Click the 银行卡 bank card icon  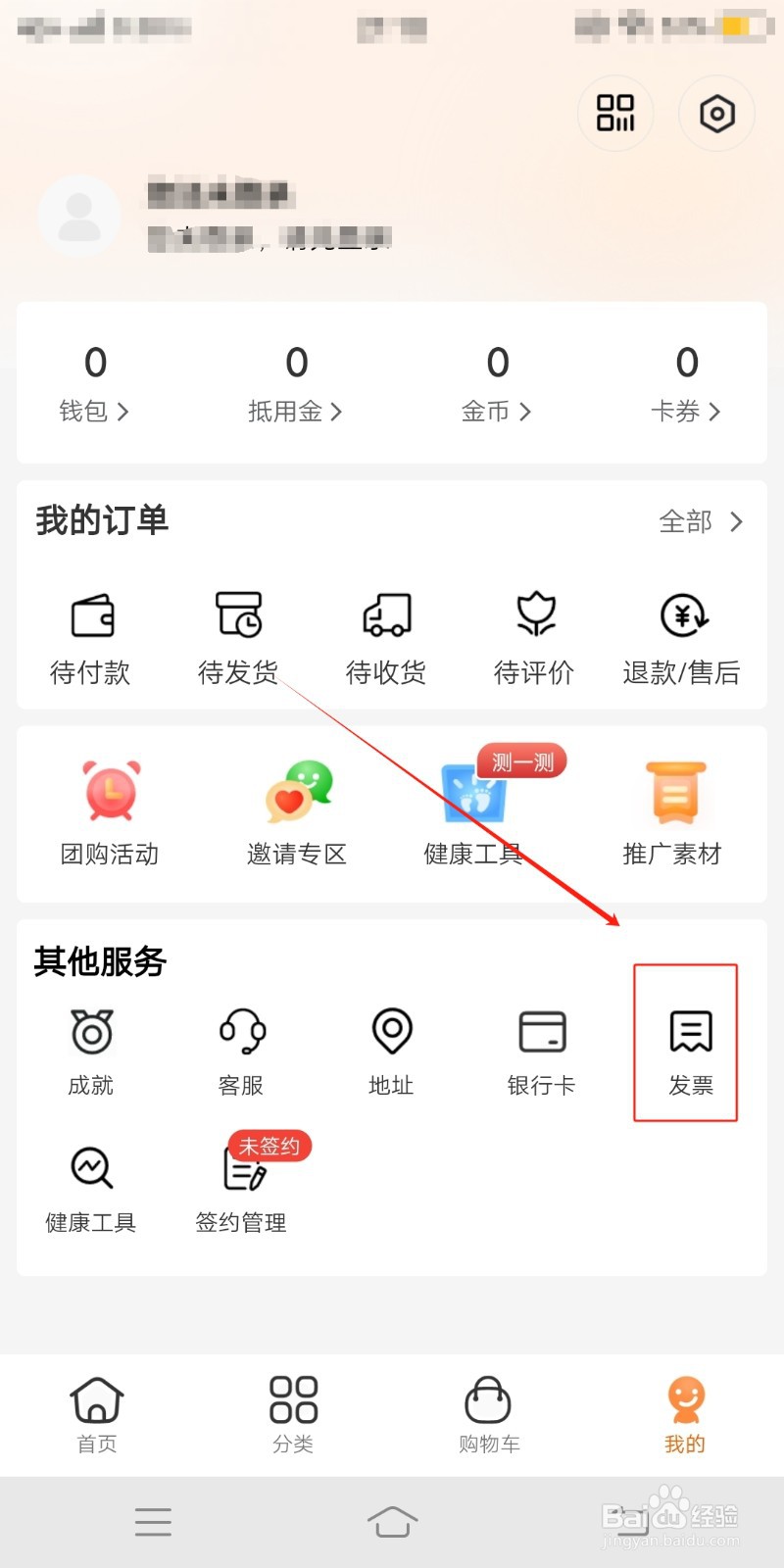[x=541, y=1031]
